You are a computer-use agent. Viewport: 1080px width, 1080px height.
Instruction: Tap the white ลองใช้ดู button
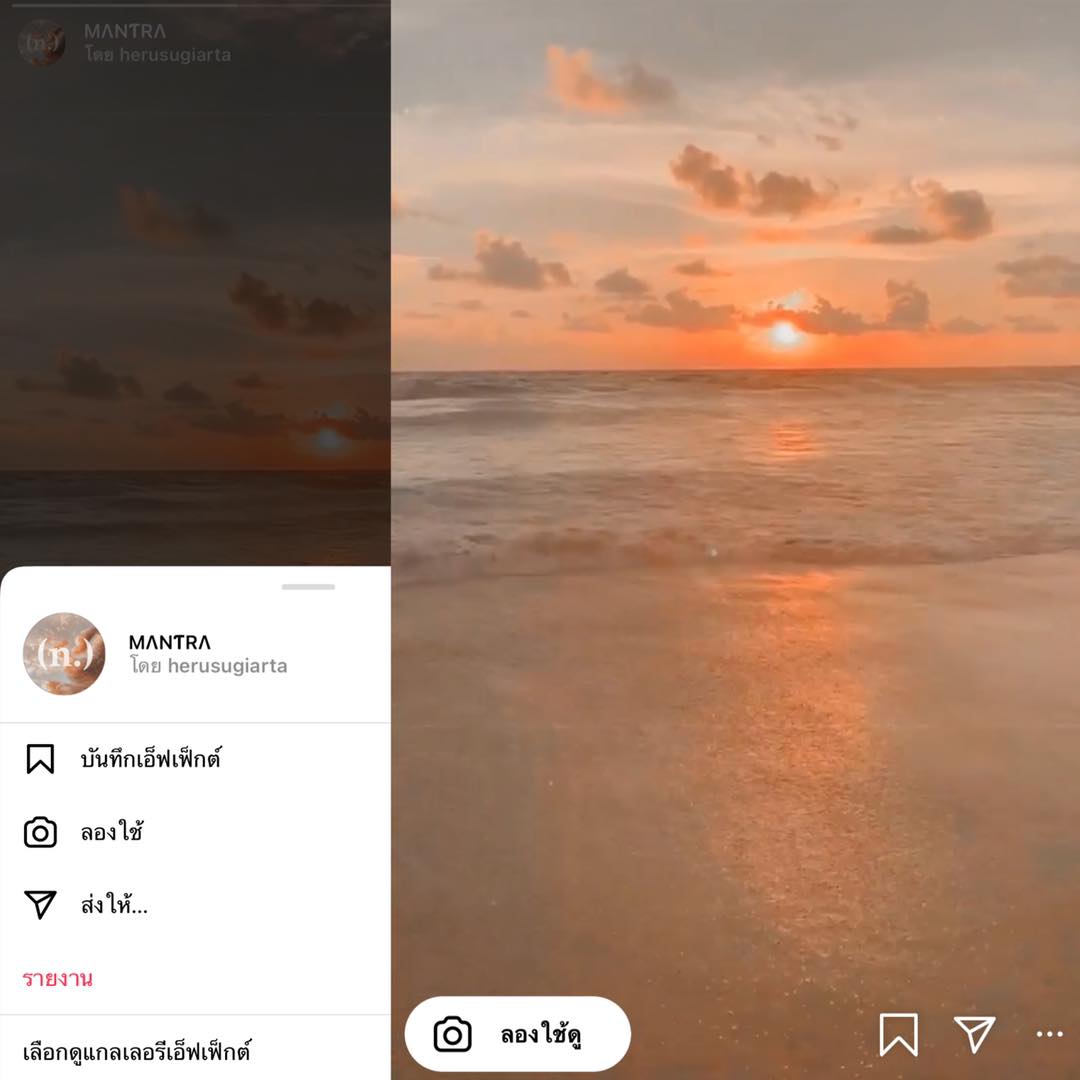(517, 1035)
